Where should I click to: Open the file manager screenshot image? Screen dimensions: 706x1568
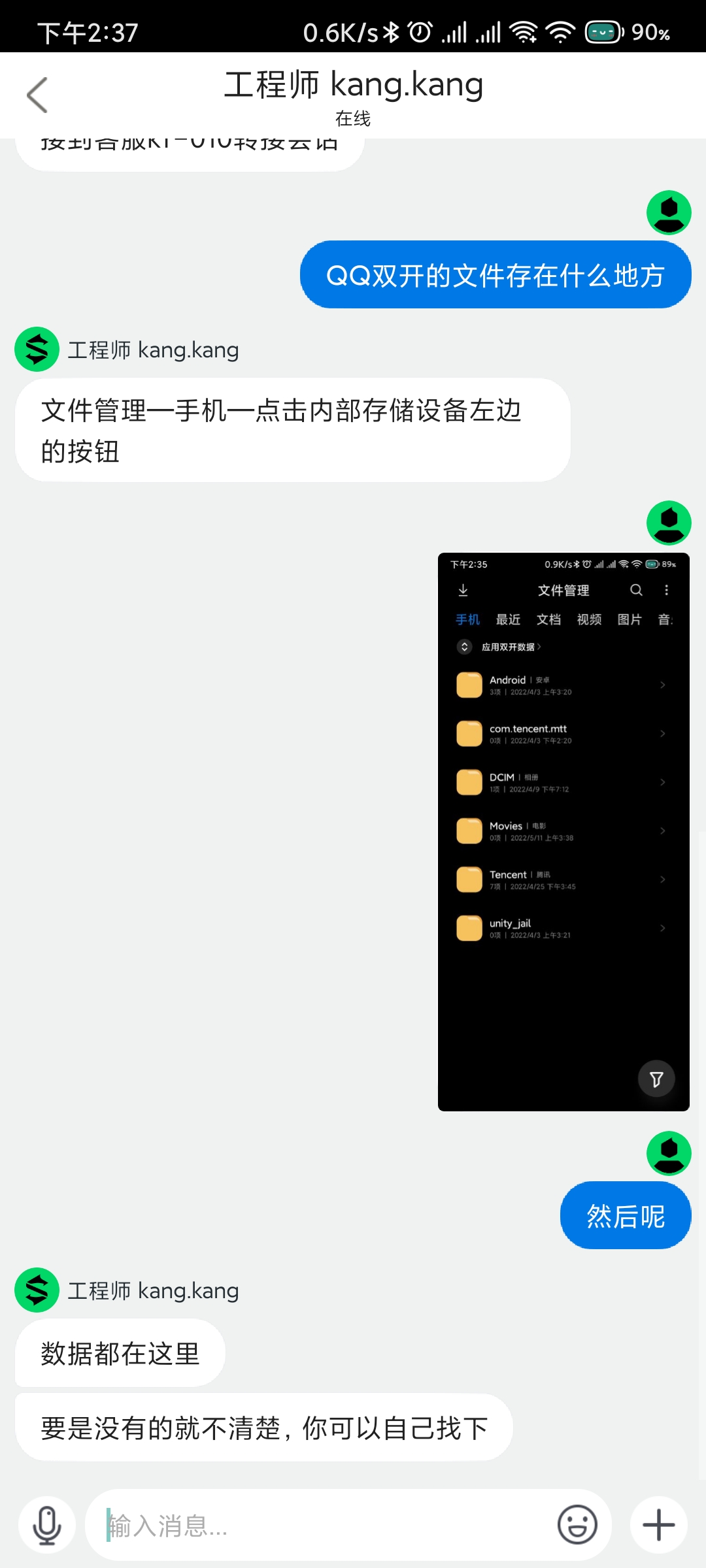point(563,832)
